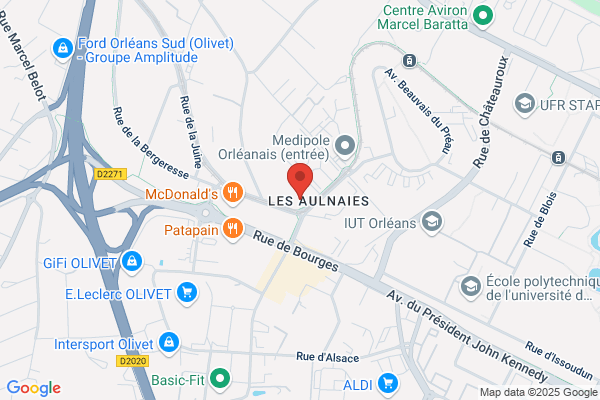Open the McDonald's restaurant marker
This screenshot has width=600, height=400.
click(233, 192)
